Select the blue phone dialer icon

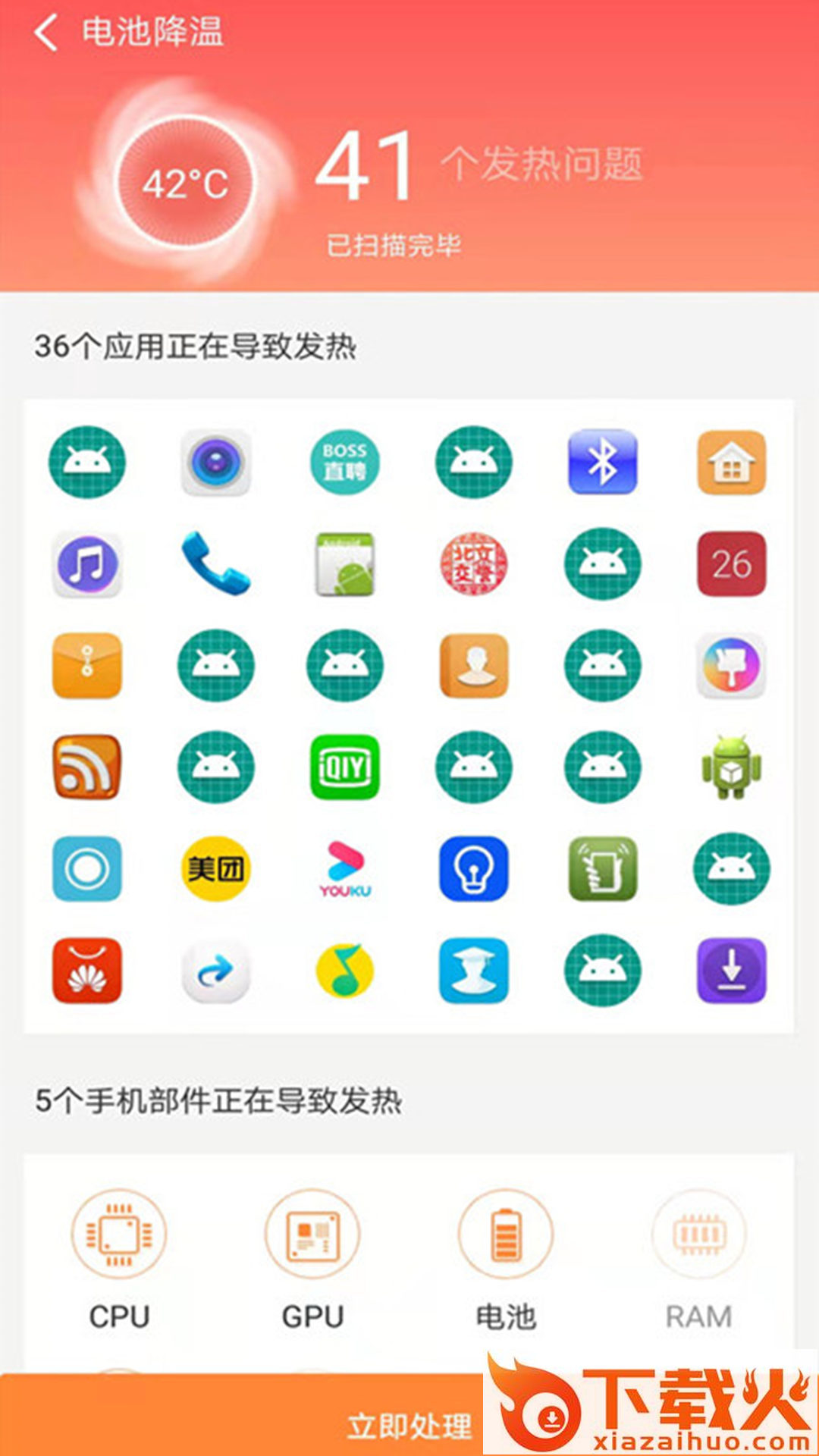(216, 563)
